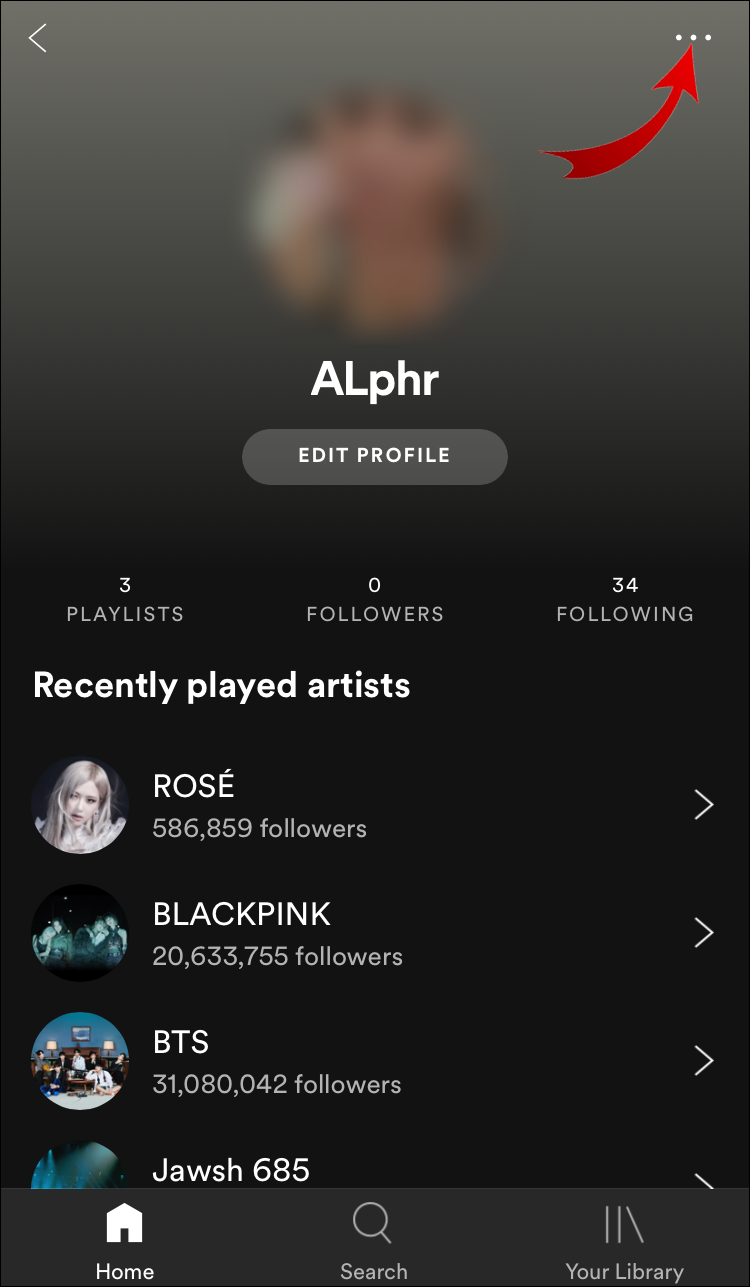The height and width of the screenshot is (1287, 750).
Task: Open the 34 following list
Action: 625,599
